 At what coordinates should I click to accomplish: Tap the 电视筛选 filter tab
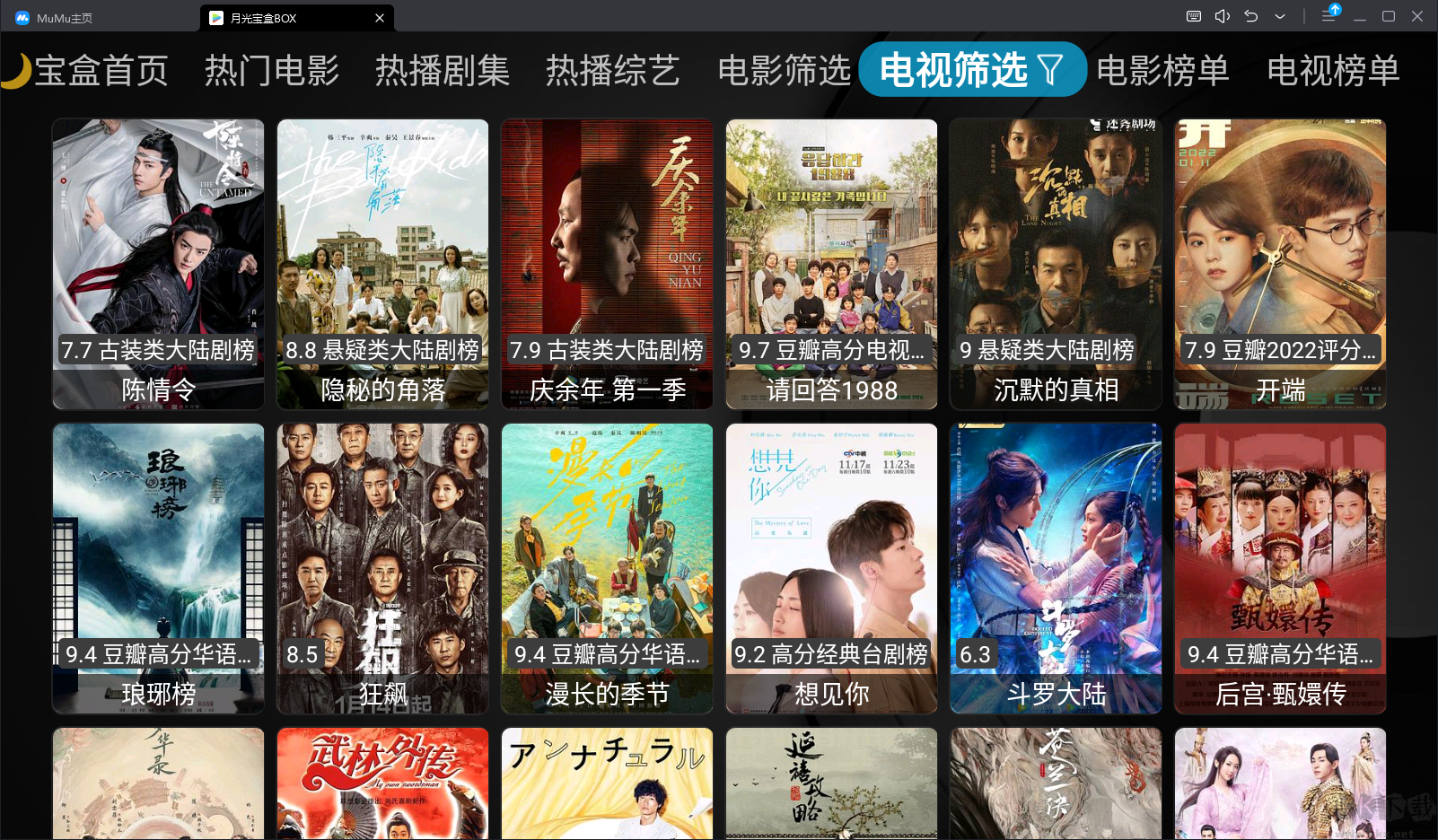tap(971, 70)
